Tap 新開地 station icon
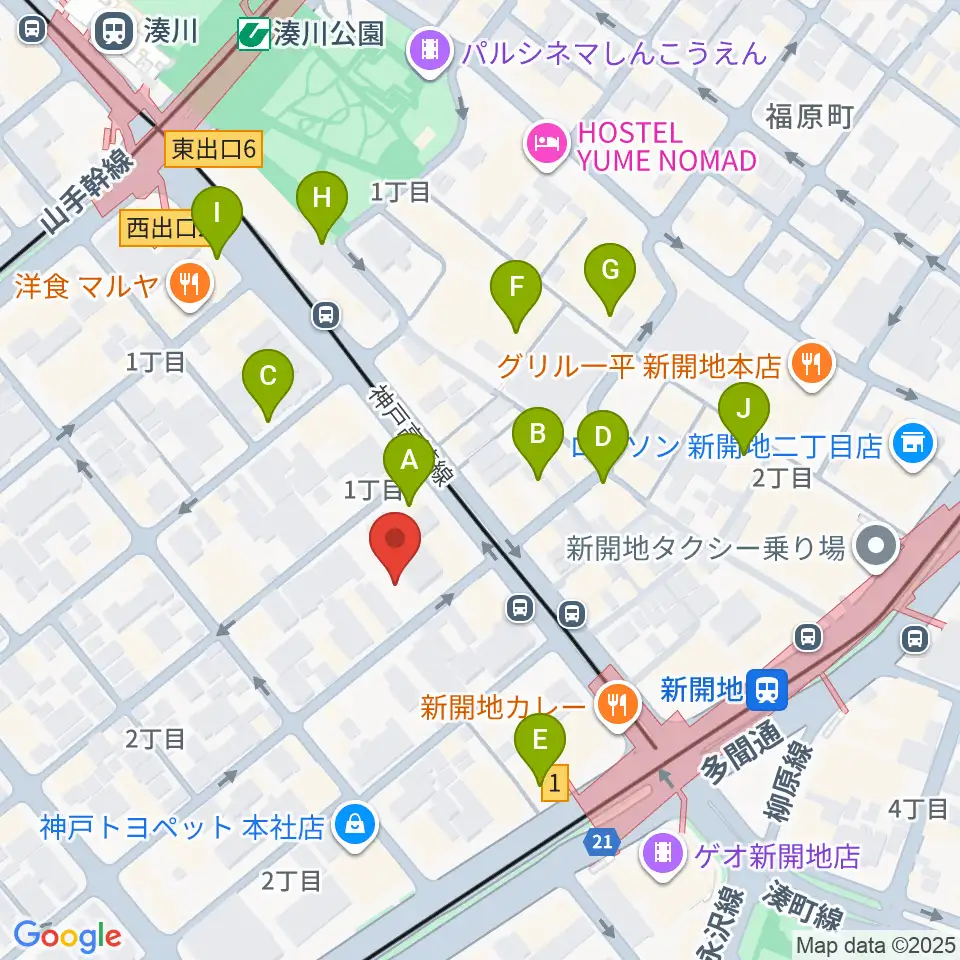 (x=767, y=690)
